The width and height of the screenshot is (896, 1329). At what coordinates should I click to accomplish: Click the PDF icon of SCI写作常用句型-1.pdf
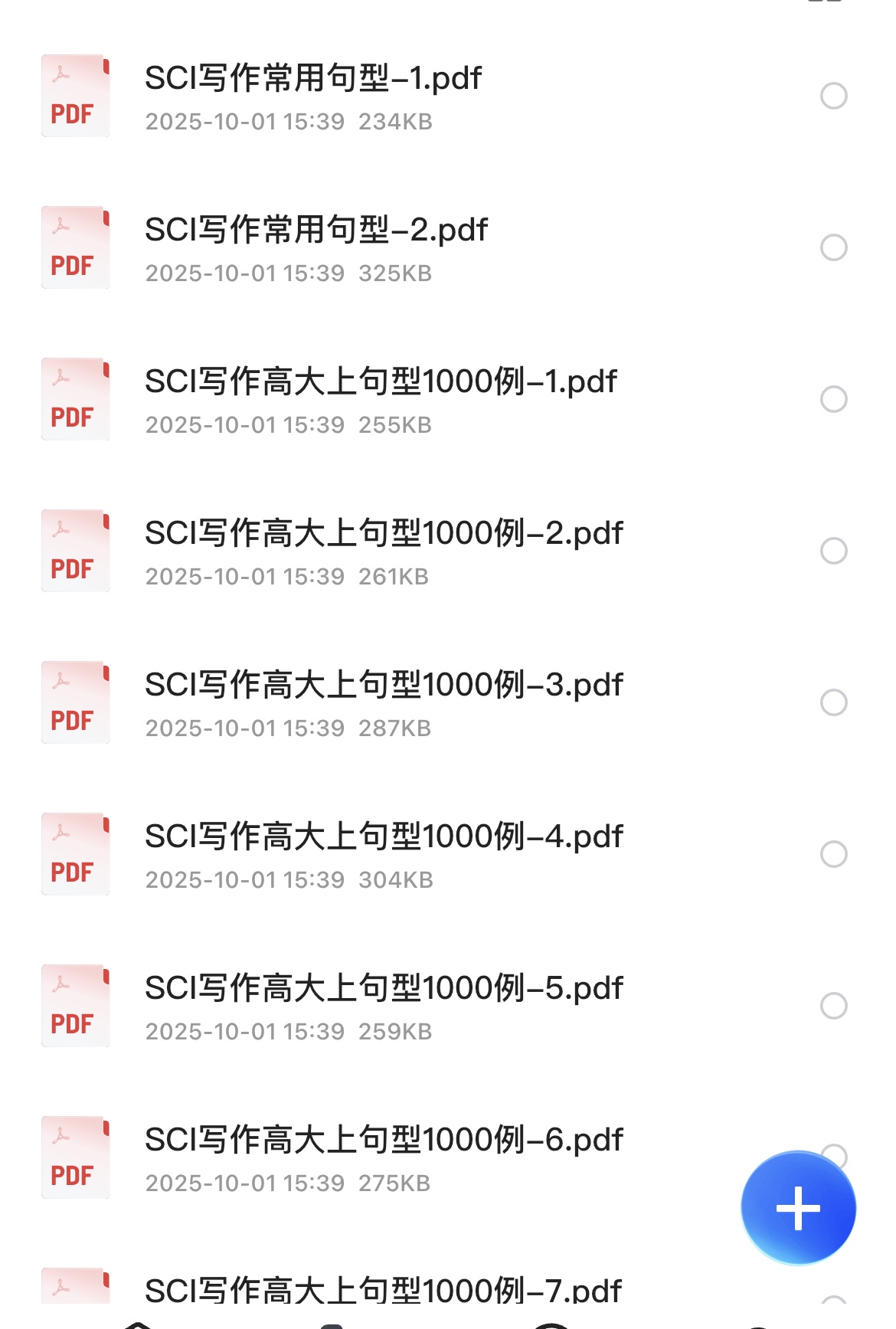[74, 97]
